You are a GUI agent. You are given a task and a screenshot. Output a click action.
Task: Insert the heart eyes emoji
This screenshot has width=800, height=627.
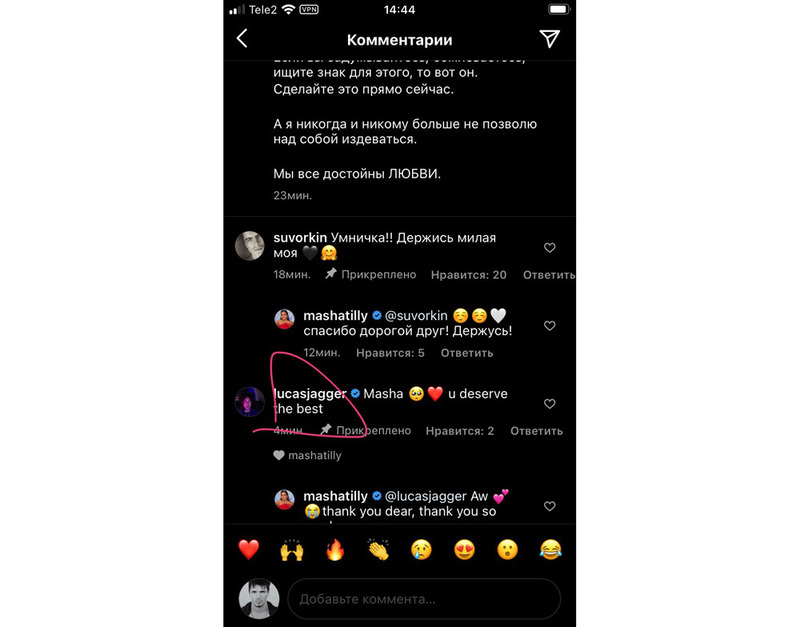(464, 549)
